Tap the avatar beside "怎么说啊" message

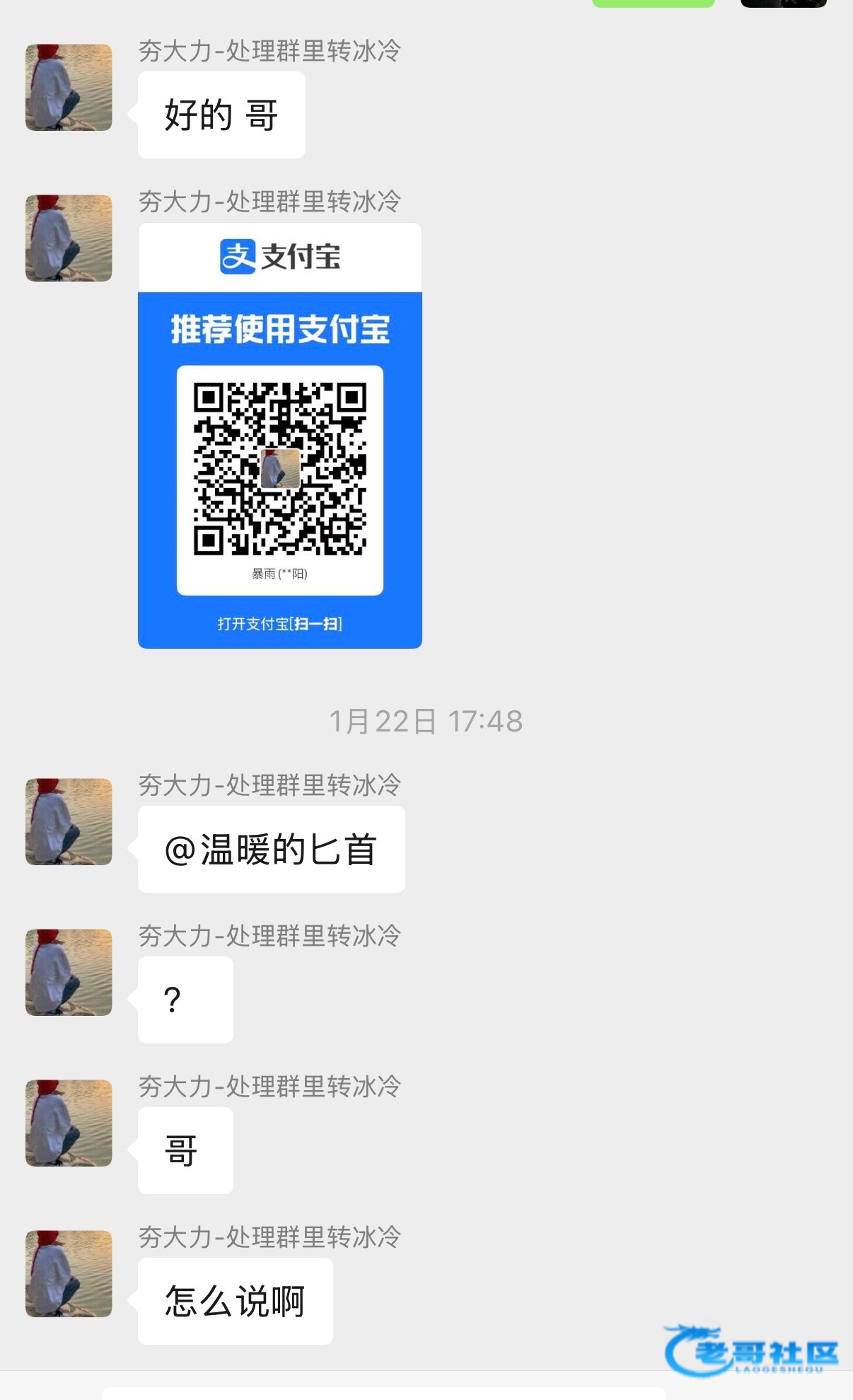(x=69, y=1274)
